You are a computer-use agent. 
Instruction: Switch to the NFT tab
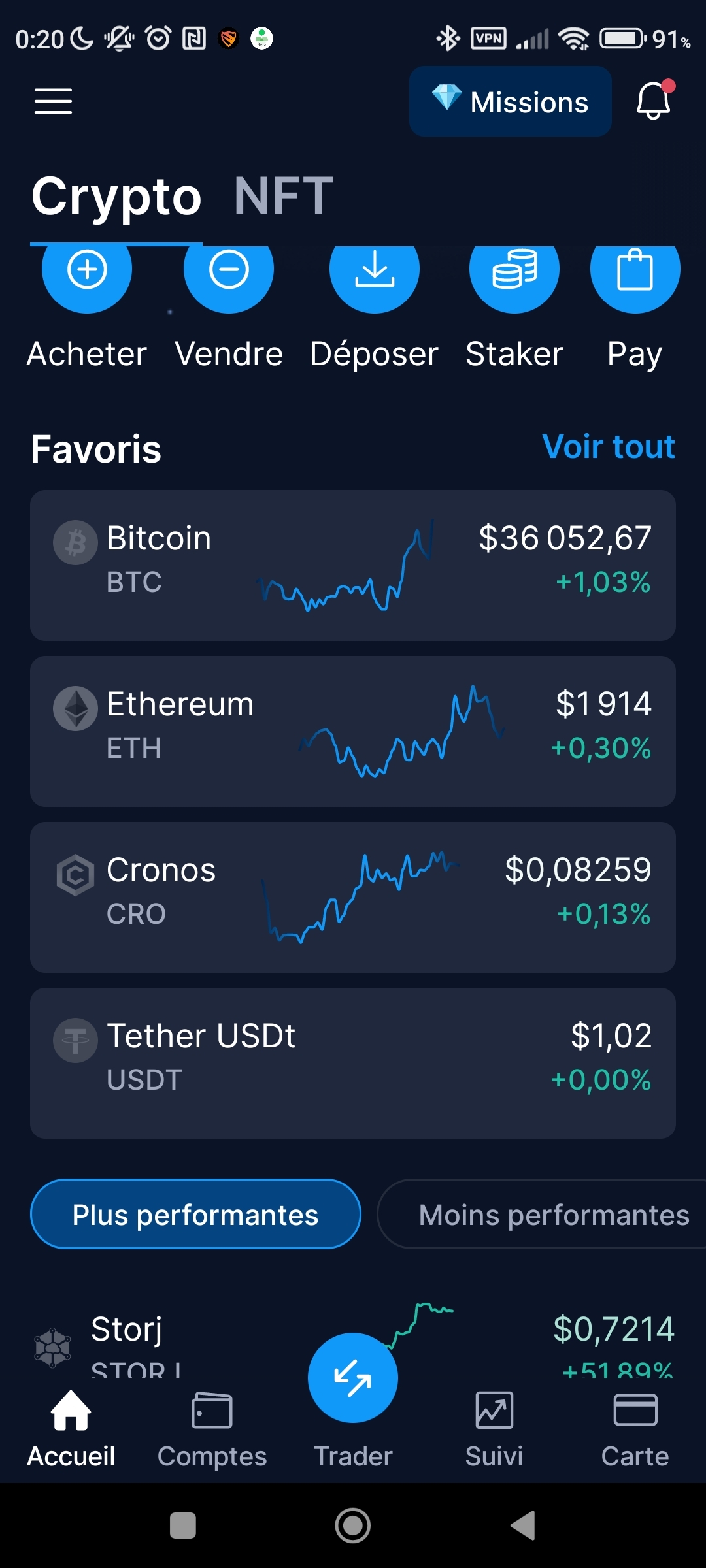pos(284,196)
